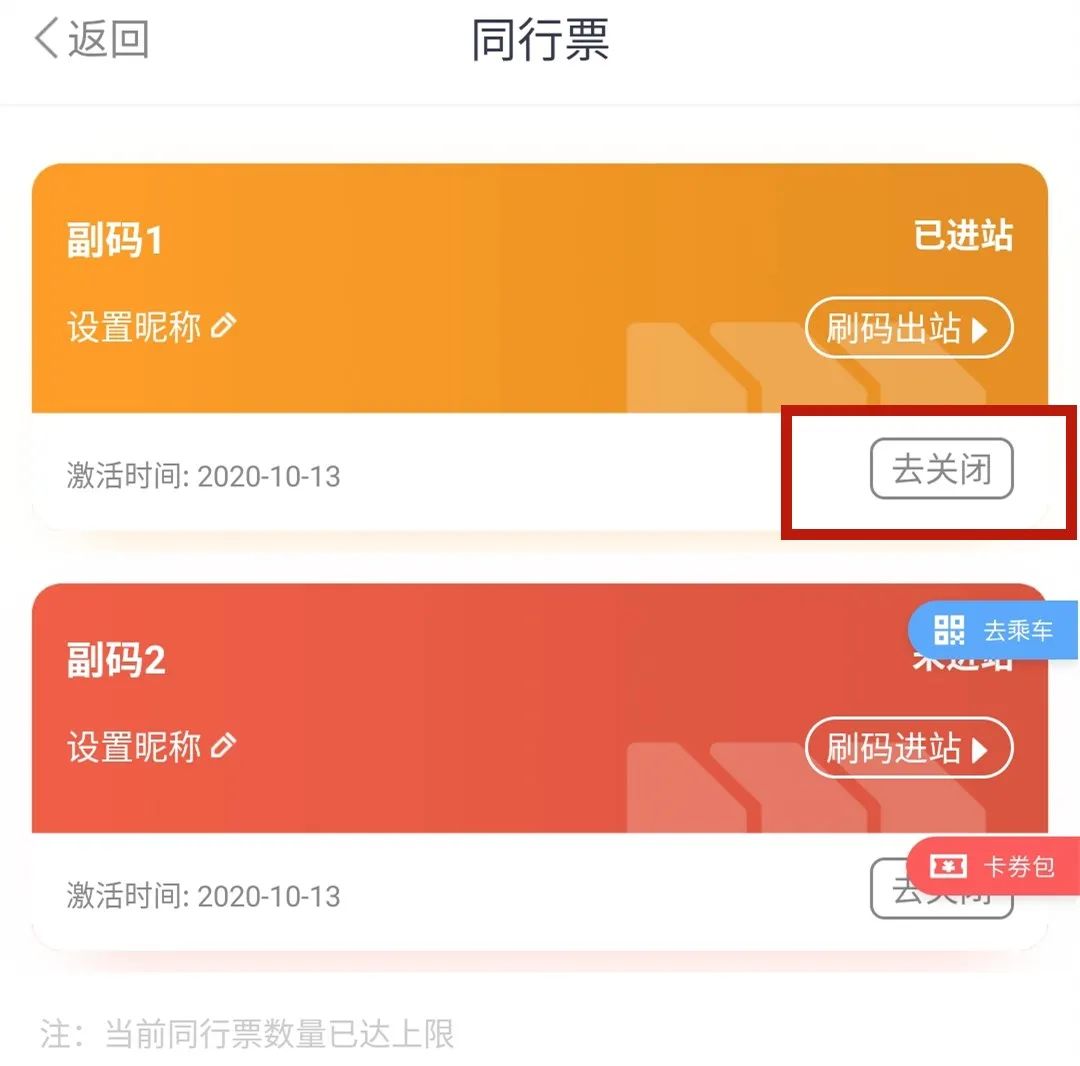Image resolution: width=1080 pixels, height=1066 pixels.
Task: Tap 刷码进站 on 副码2
Action: pos(909,747)
